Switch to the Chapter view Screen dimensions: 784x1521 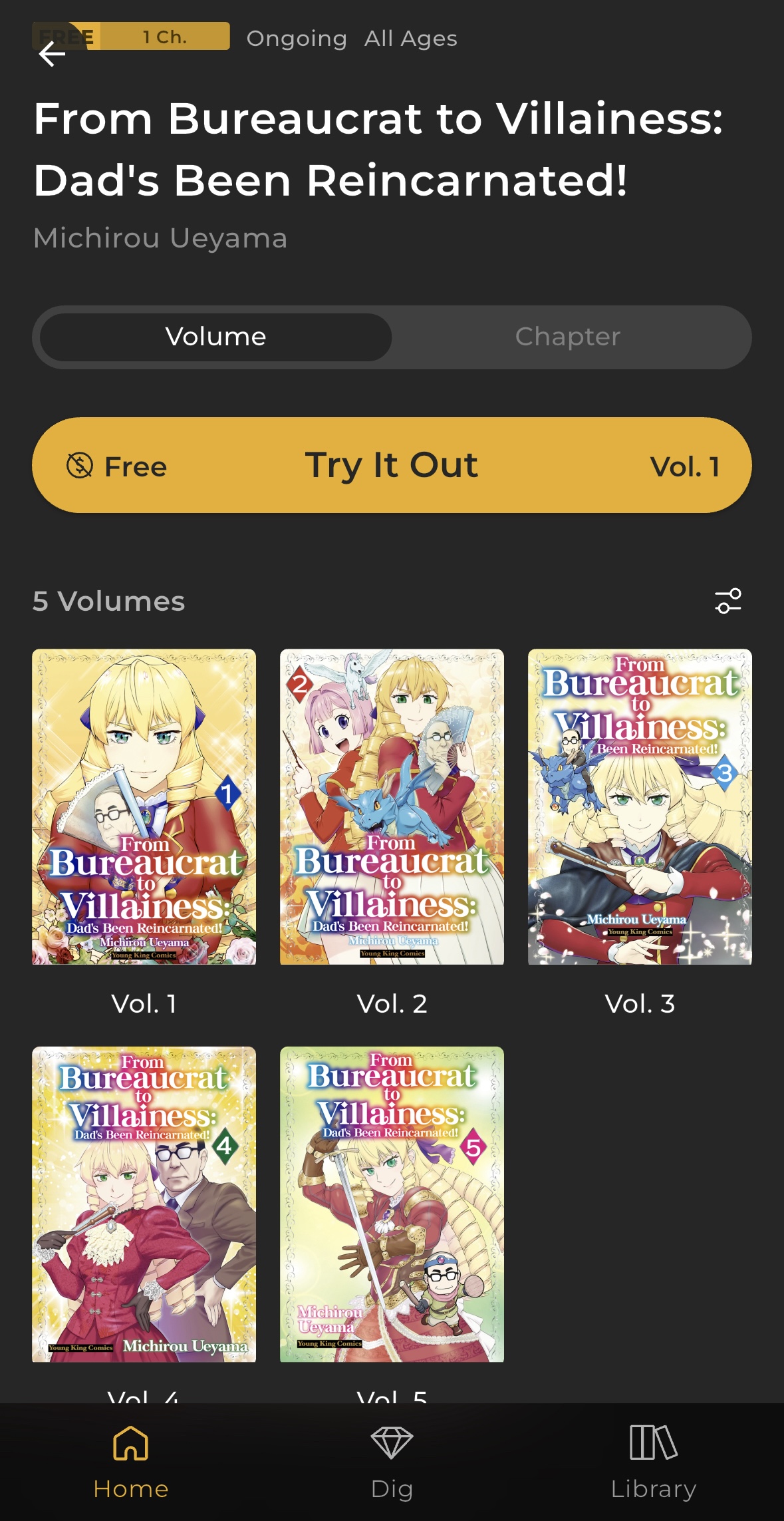(567, 337)
